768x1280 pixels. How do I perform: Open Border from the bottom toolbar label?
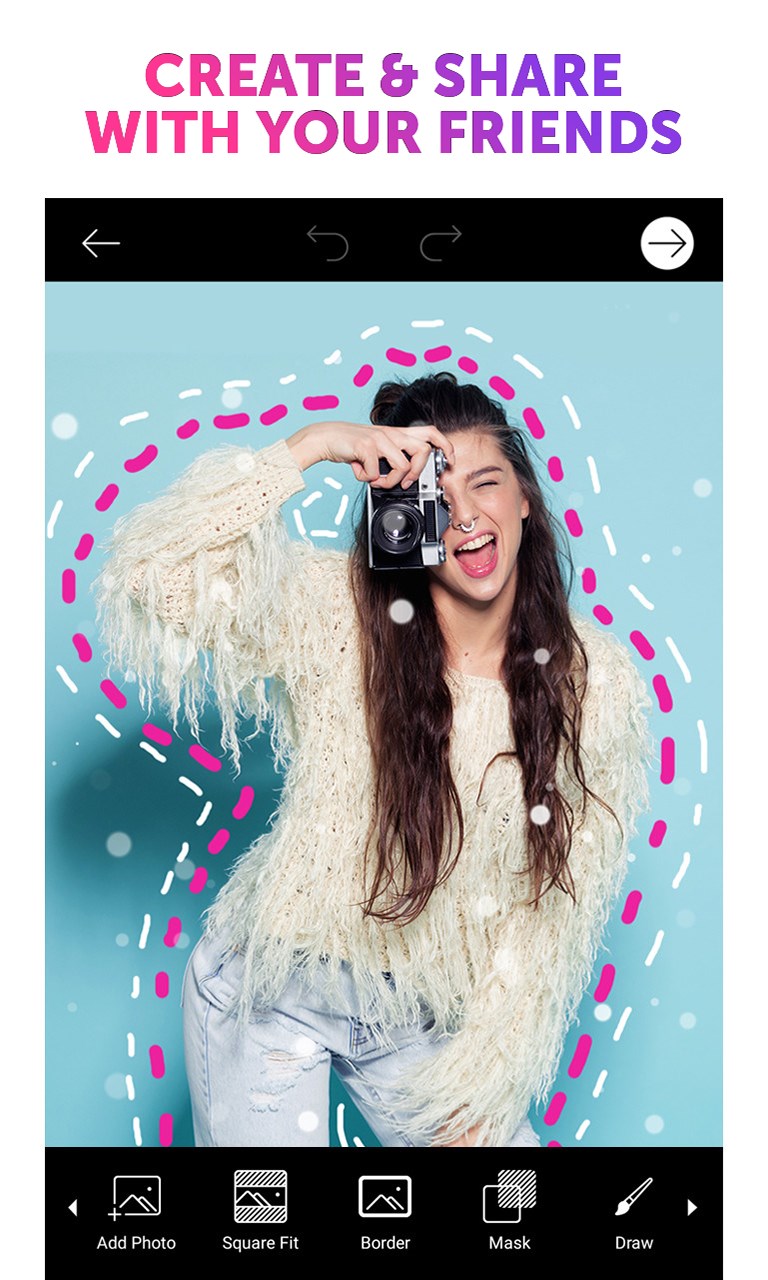[384, 1244]
